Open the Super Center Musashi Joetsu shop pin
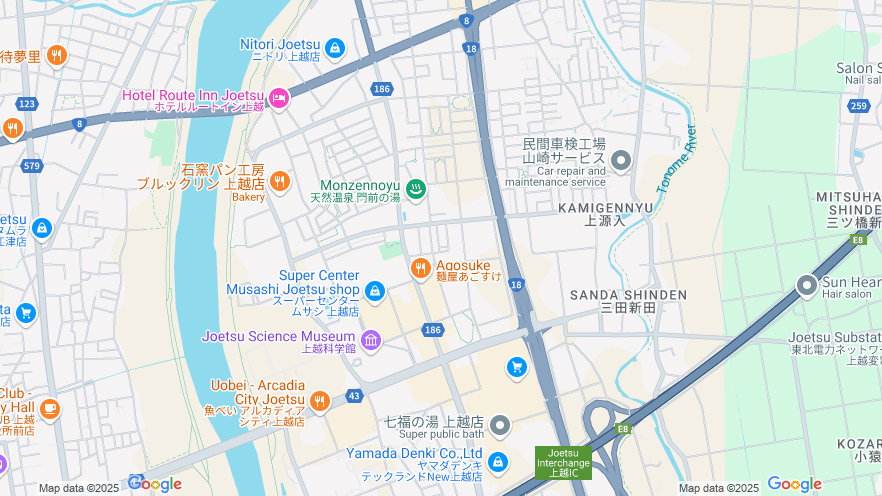Image resolution: width=882 pixels, height=496 pixels. coord(374,291)
